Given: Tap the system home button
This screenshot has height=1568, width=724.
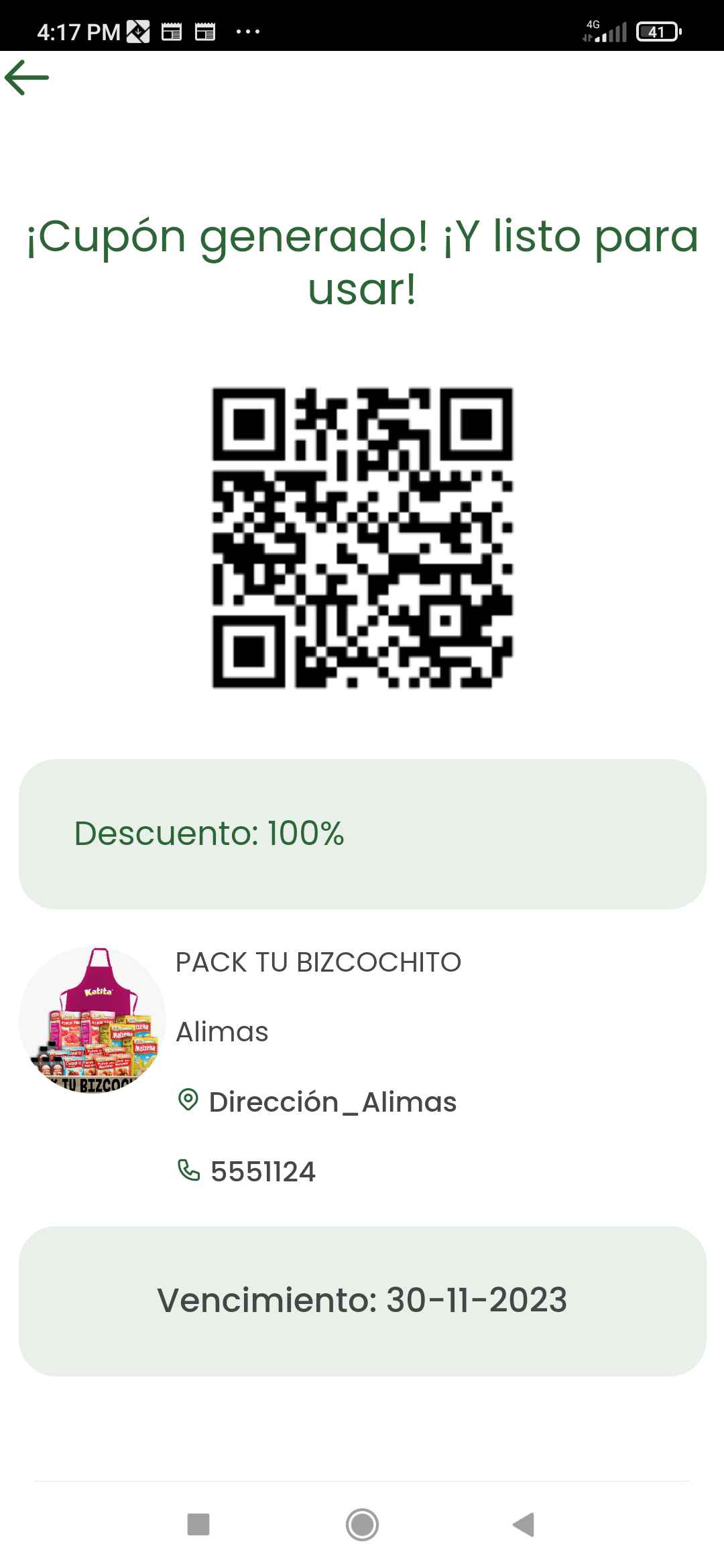Looking at the screenshot, I should pyautogui.click(x=362, y=1524).
